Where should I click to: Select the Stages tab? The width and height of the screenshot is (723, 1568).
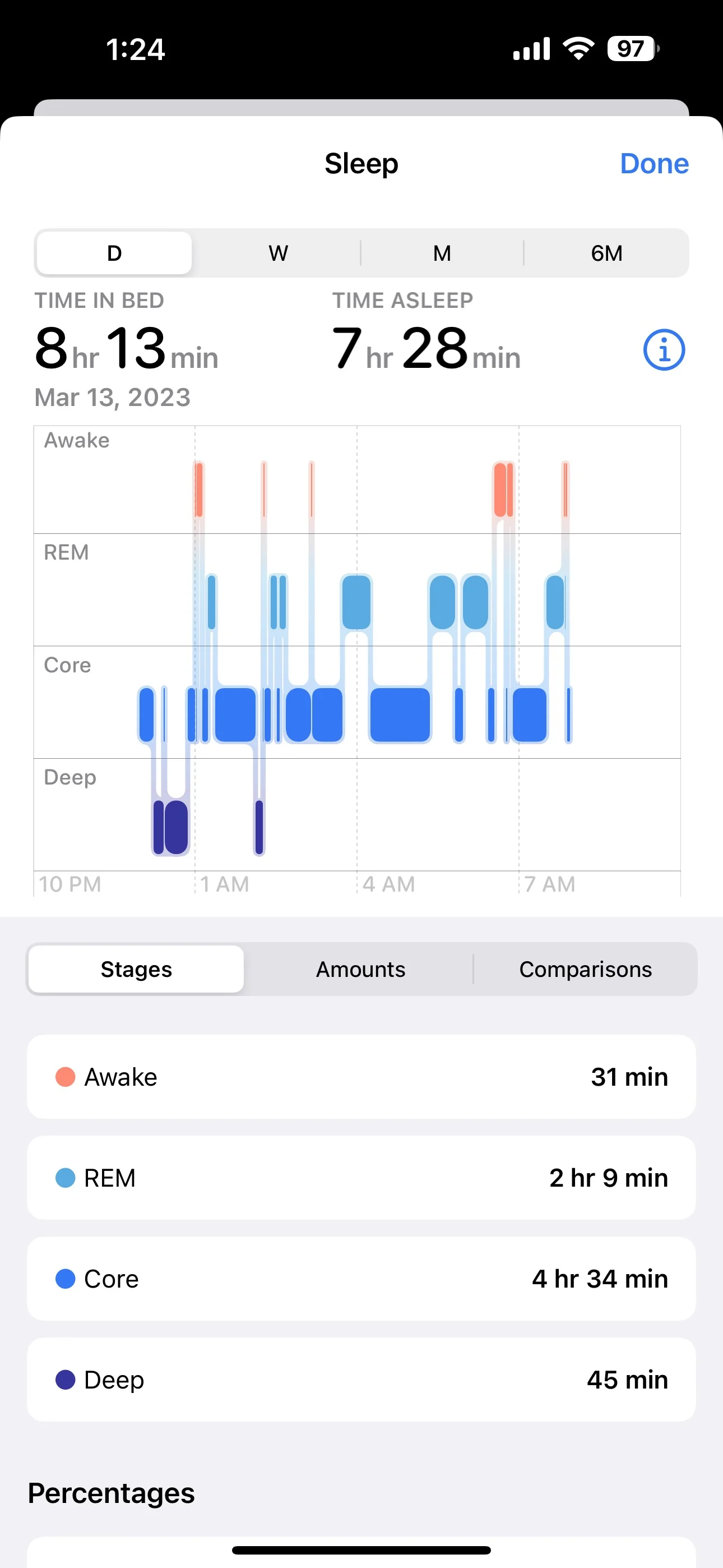(x=136, y=969)
